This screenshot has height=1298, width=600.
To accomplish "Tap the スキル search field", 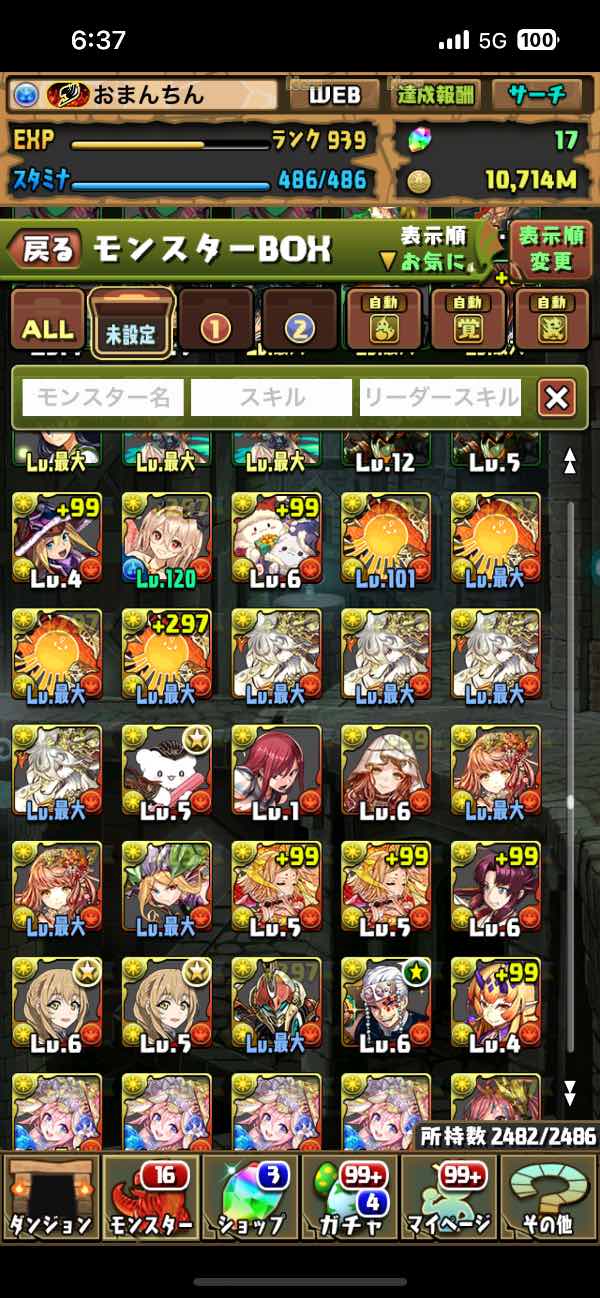I will tap(271, 398).
